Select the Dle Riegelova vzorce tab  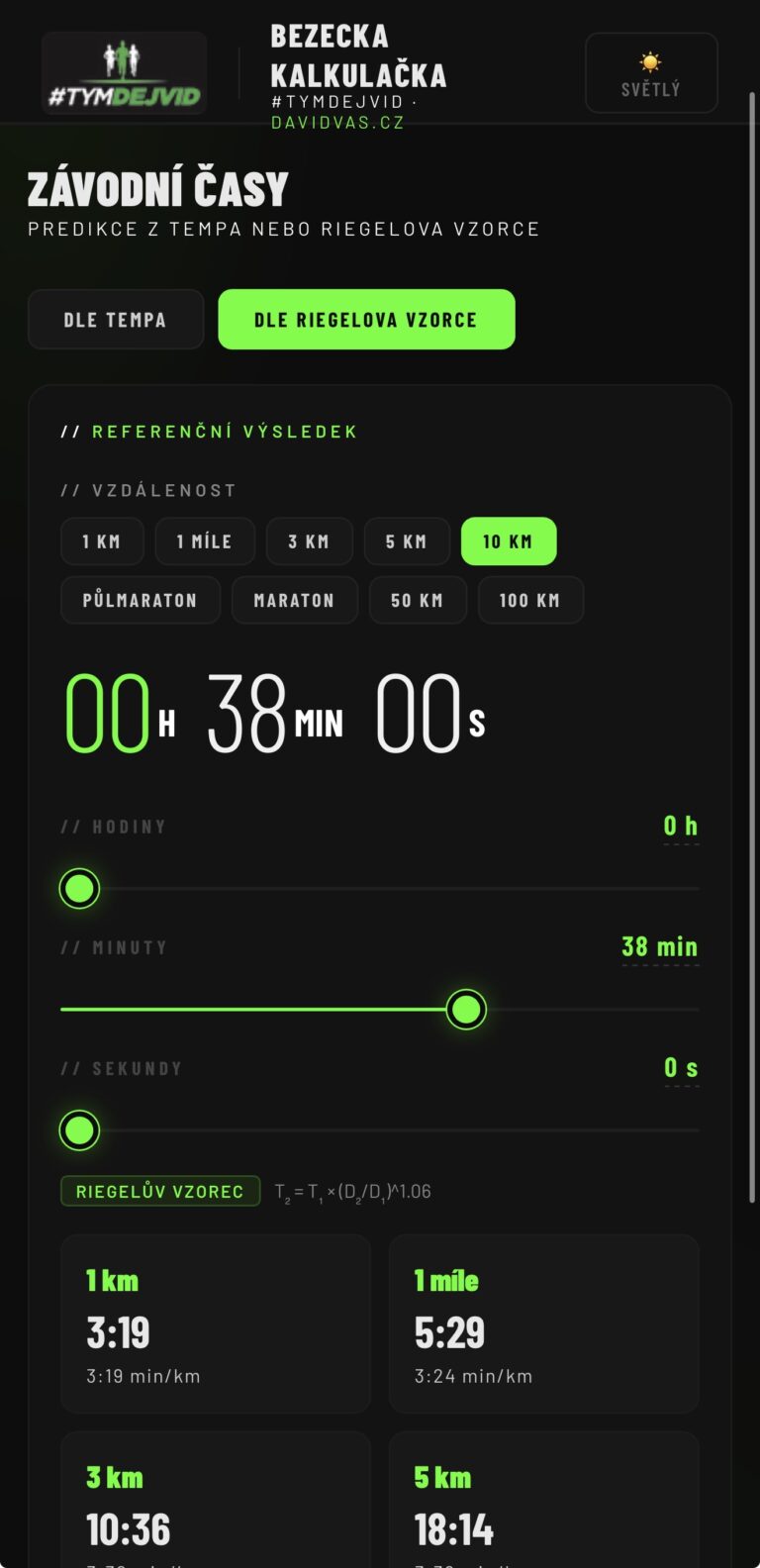tap(366, 320)
